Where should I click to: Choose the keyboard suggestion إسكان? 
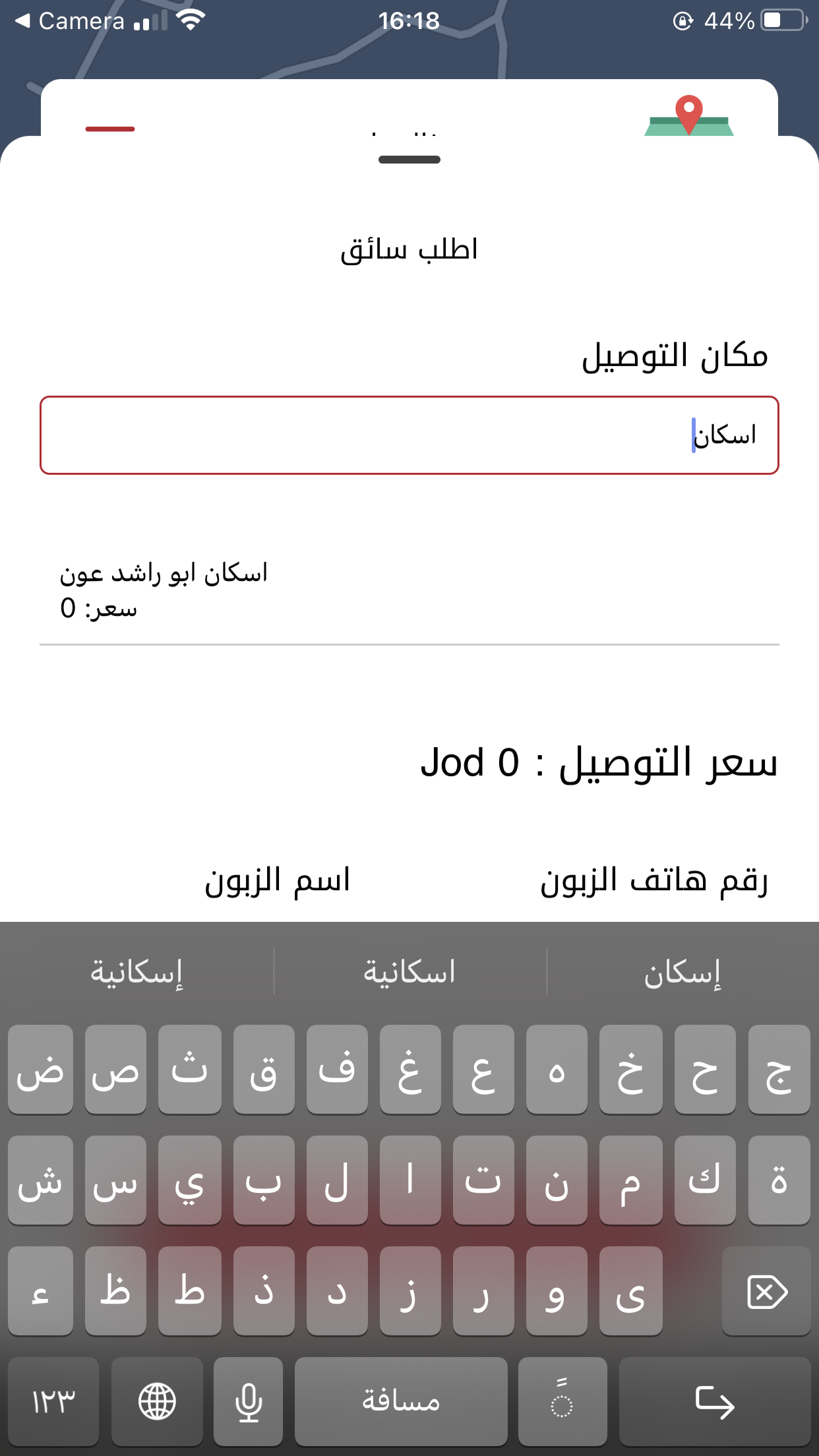682,973
